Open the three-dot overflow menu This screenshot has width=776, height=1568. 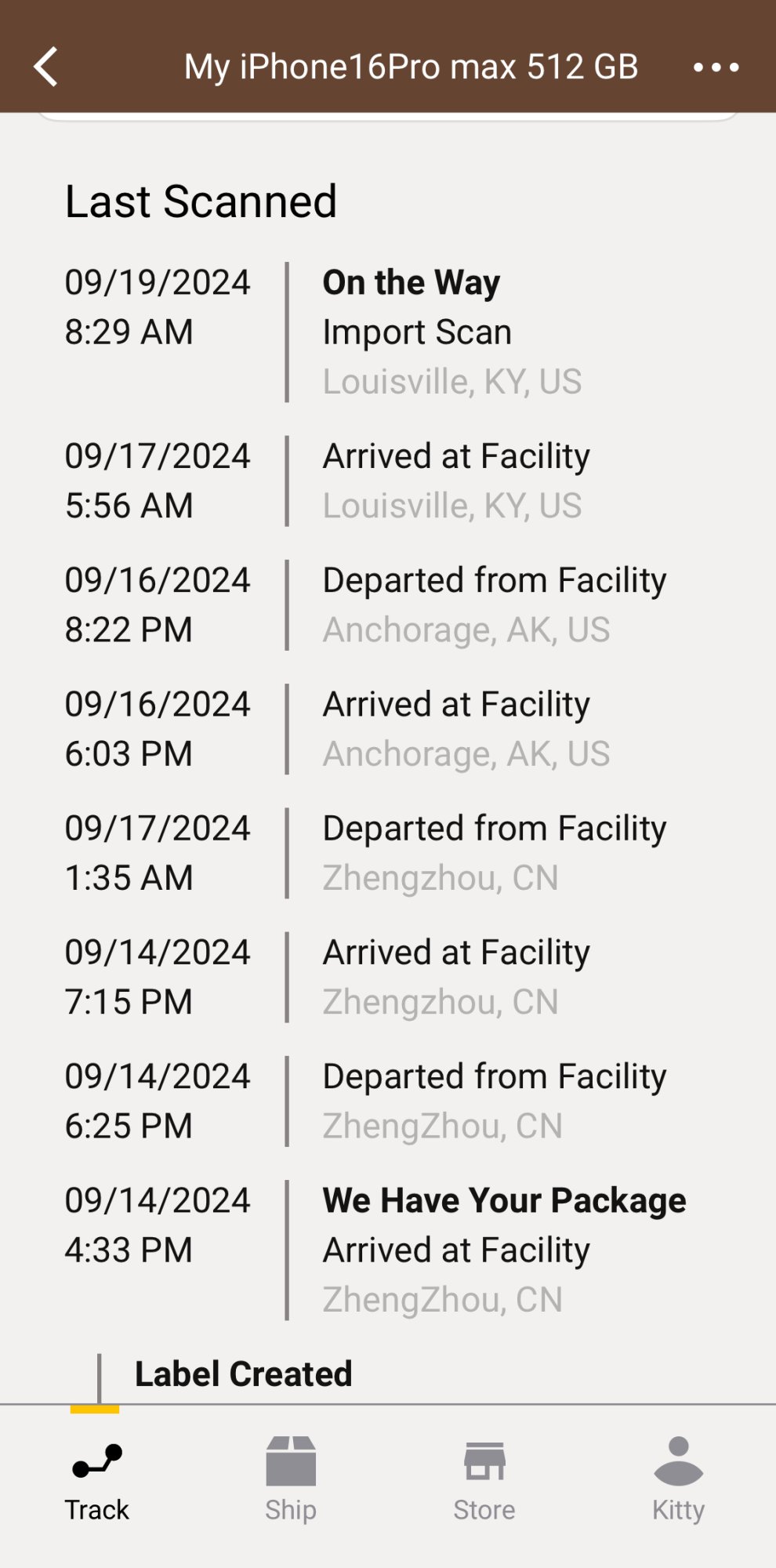tap(716, 67)
